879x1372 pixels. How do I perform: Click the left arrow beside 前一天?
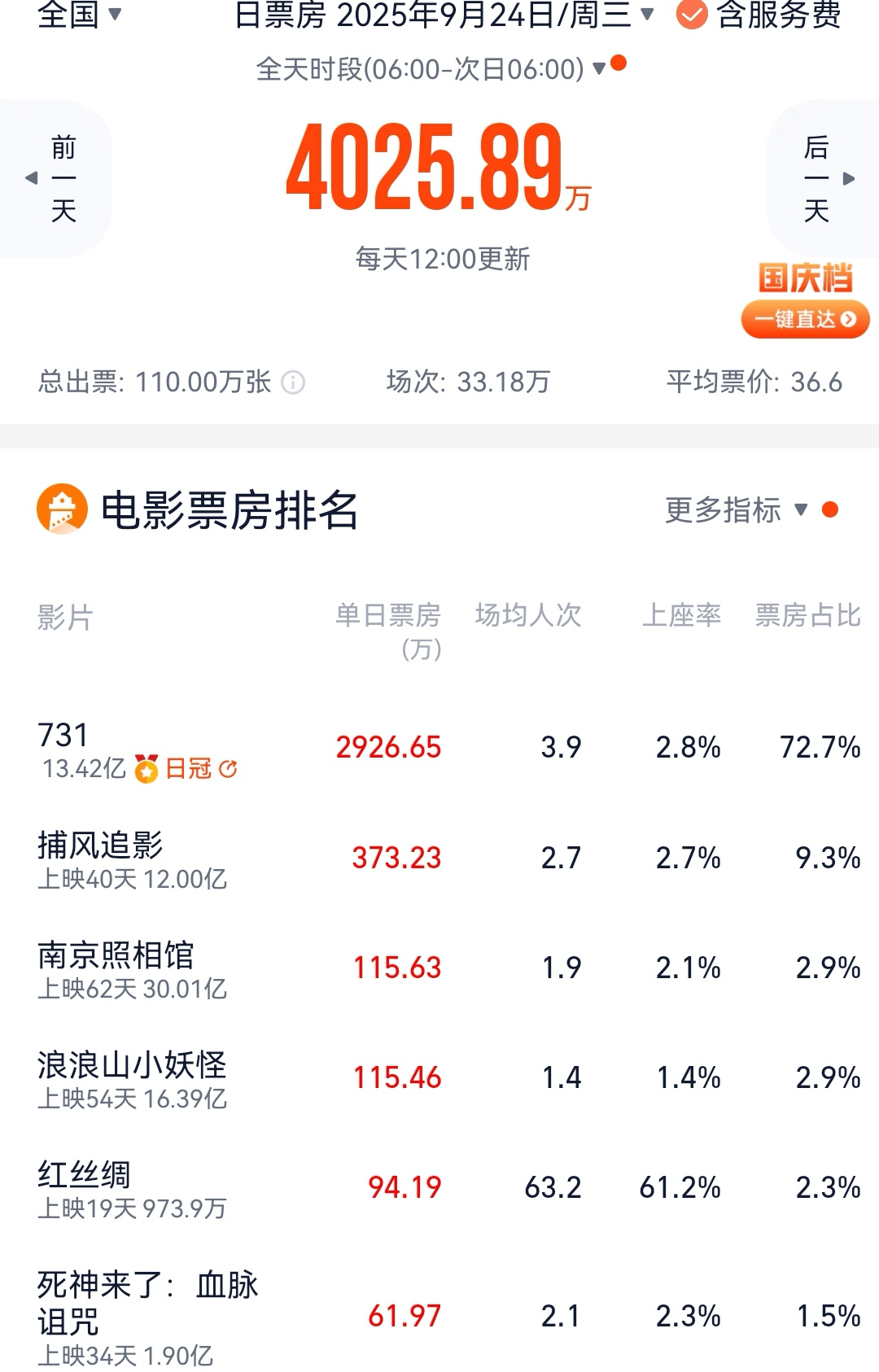tap(31, 179)
